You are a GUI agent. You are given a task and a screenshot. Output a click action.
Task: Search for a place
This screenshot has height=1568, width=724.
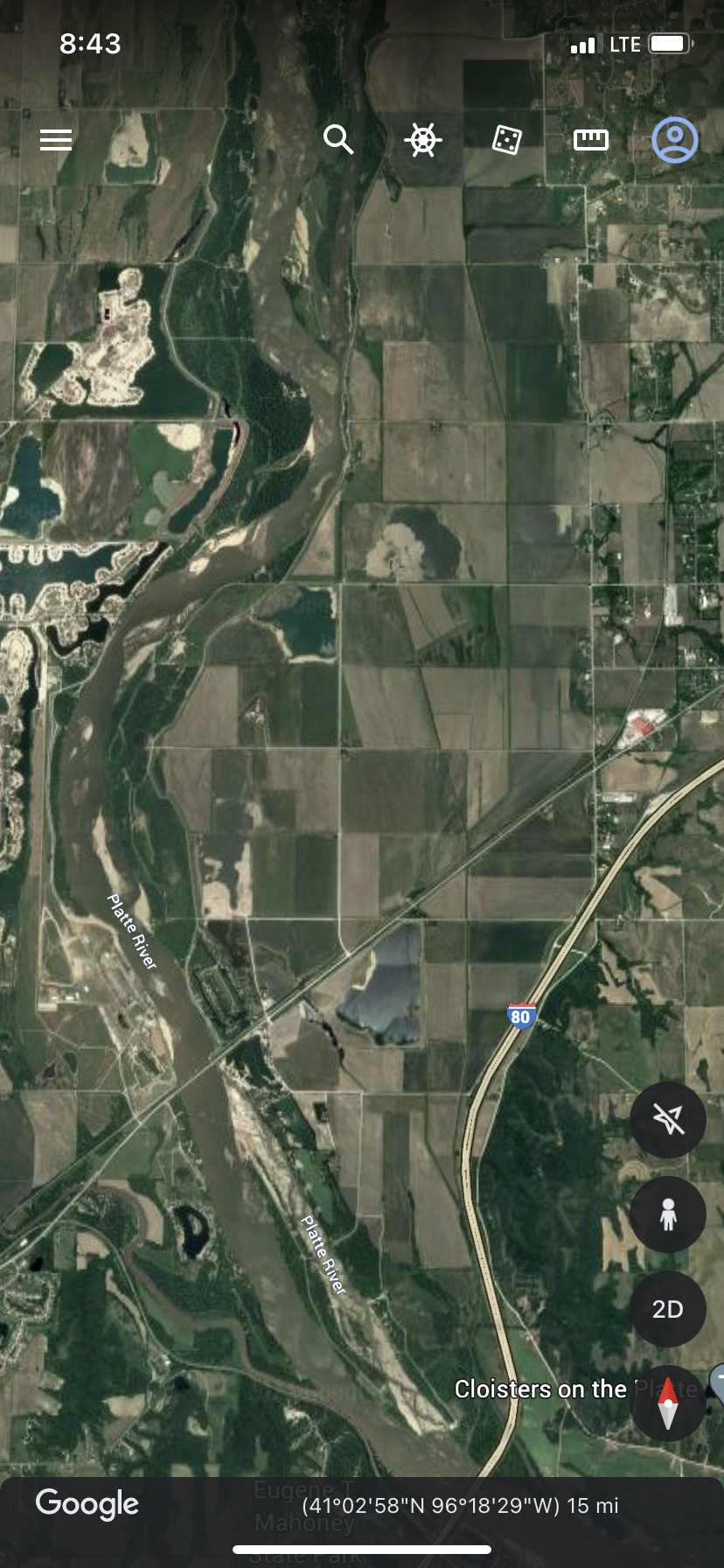coord(338,140)
